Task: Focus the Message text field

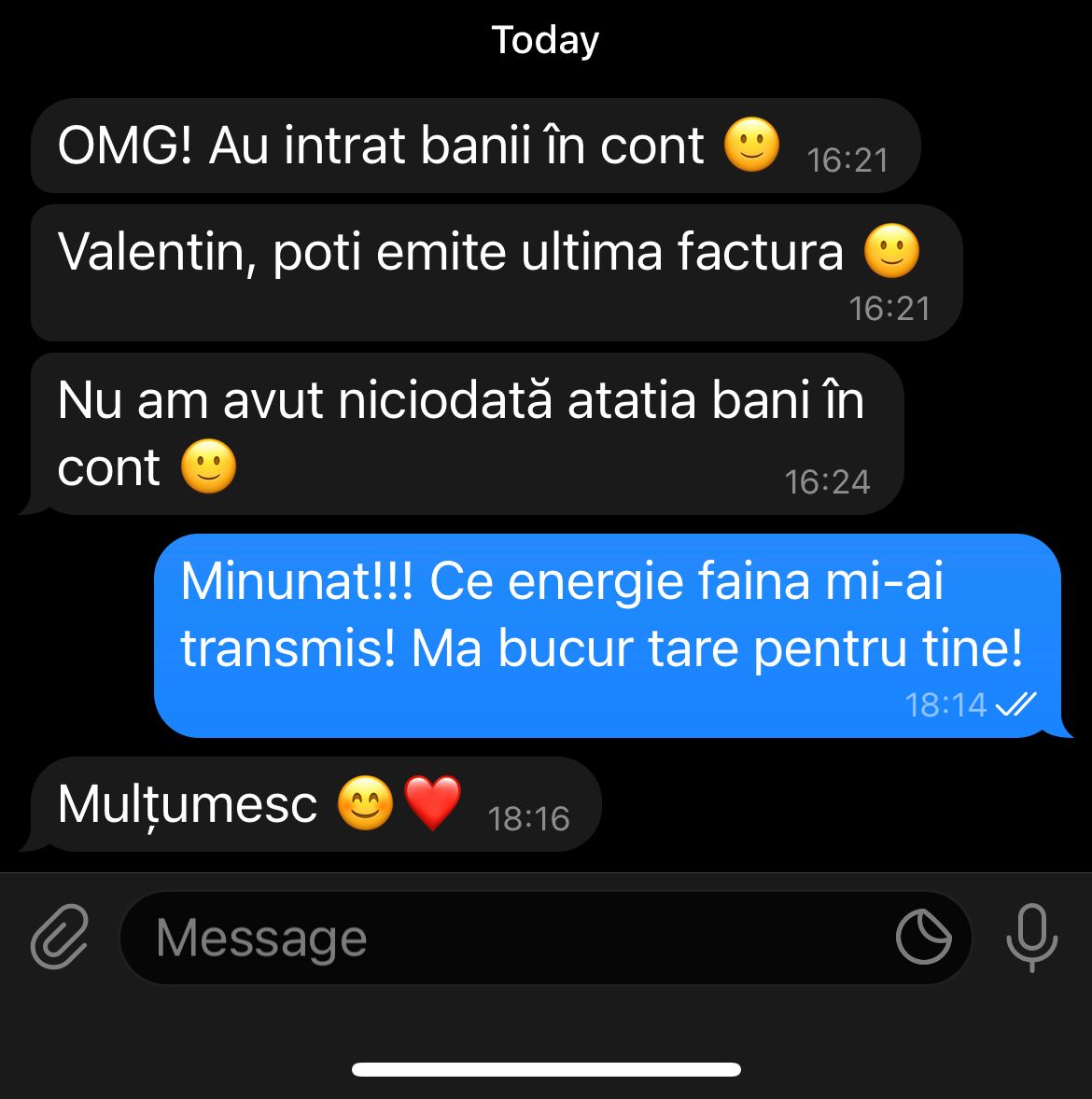Action: [x=504, y=938]
